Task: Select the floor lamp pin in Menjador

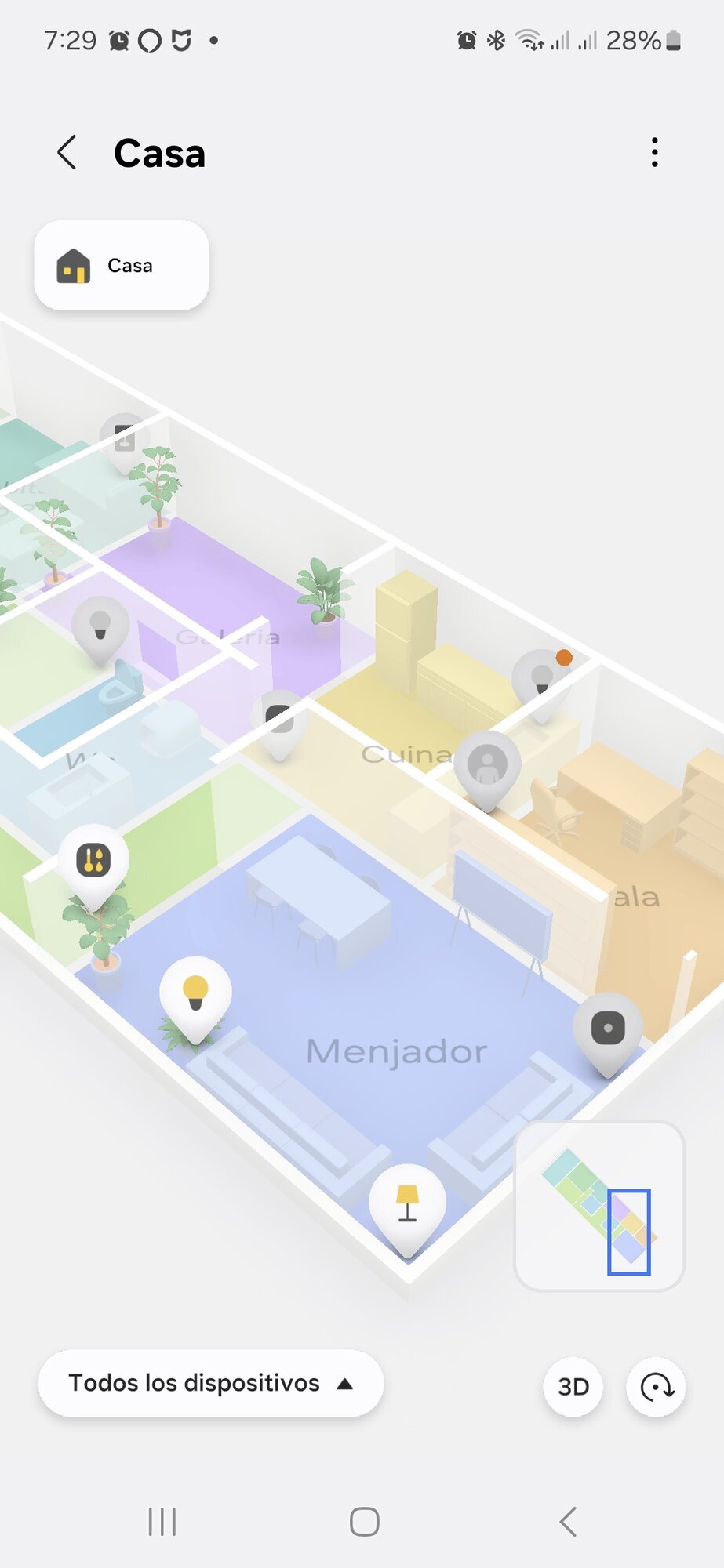Action: 406,1196
